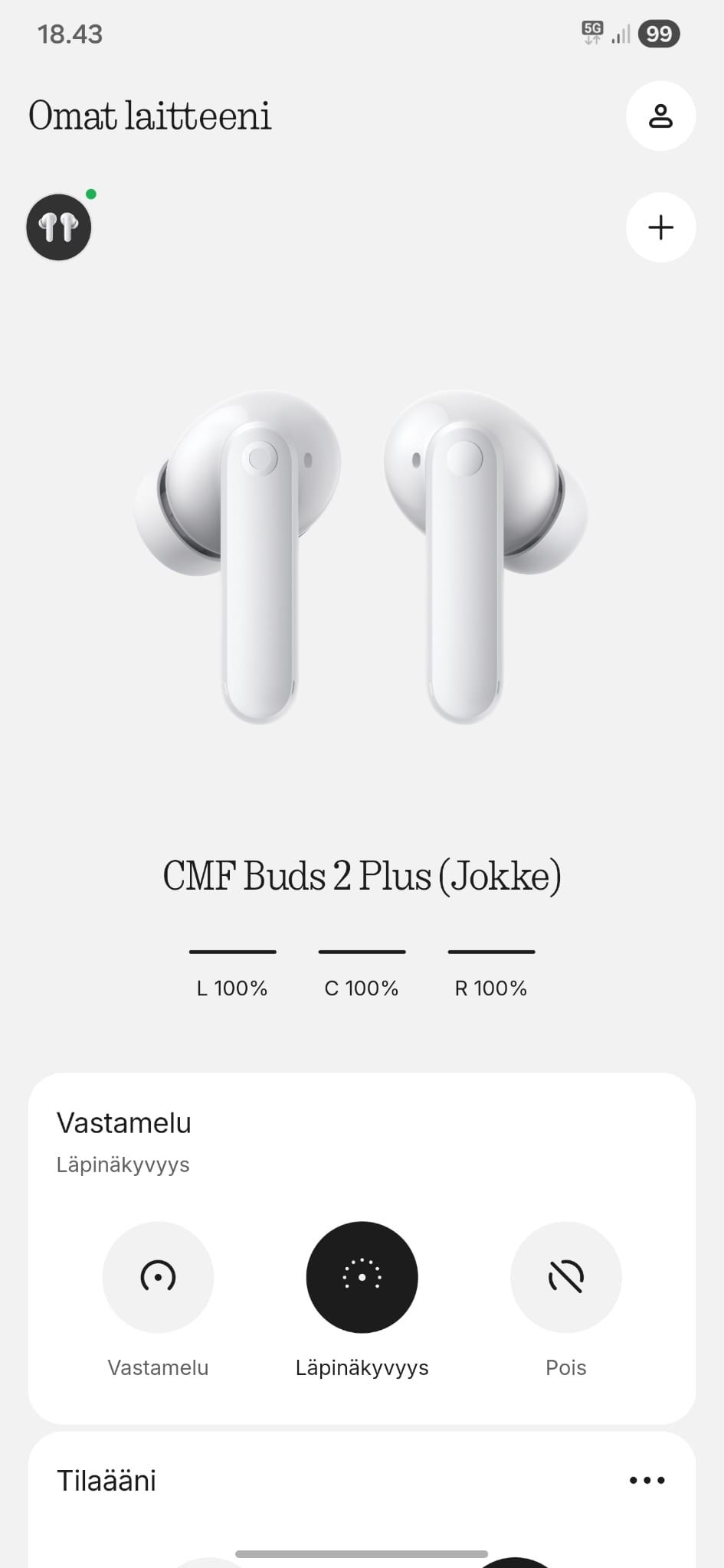Viewport: 724px width, 1568px height.
Task: Select the connected earbuds device icon
Action: (59, 227)
